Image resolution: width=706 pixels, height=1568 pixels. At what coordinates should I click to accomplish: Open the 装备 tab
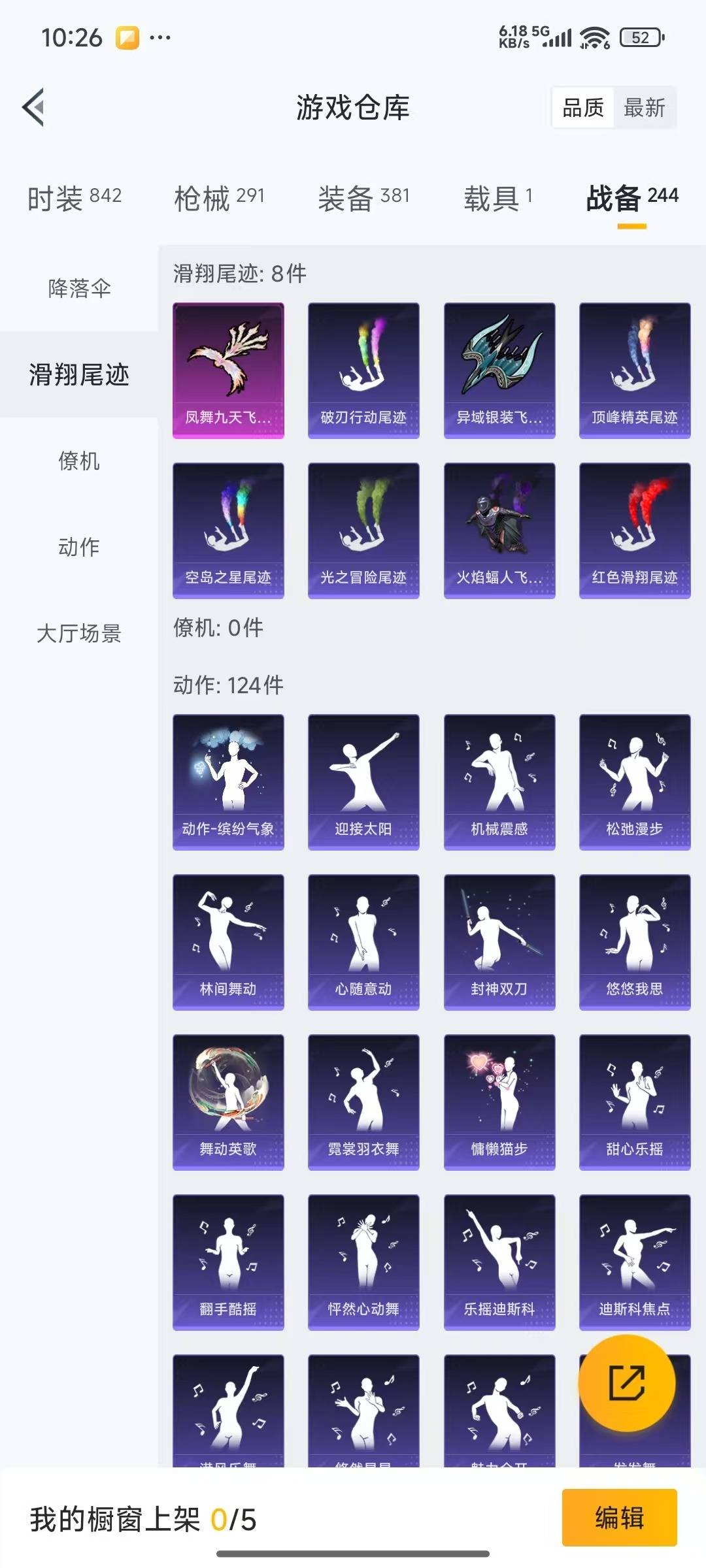[363, 197]
